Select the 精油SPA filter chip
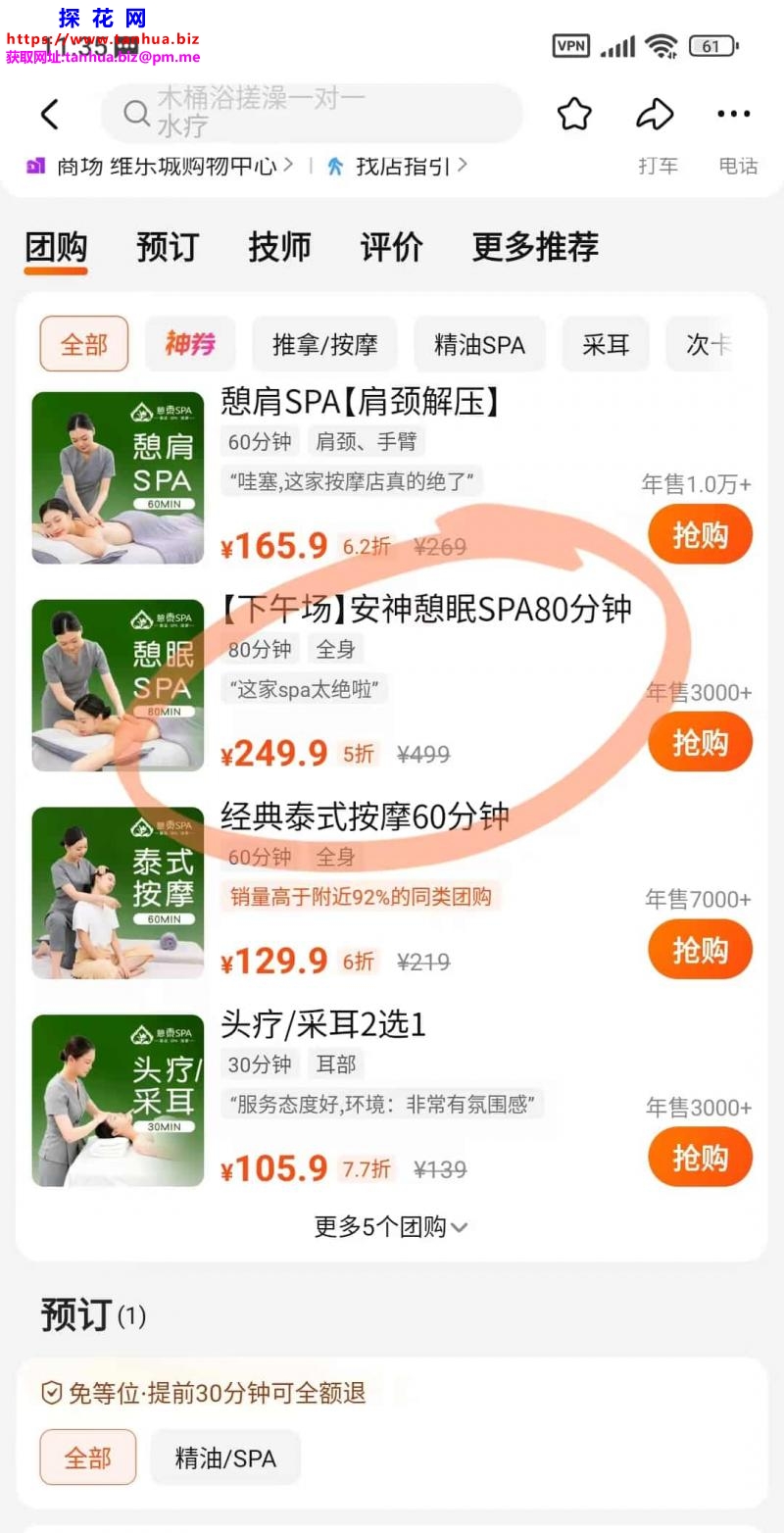 pyautogui.click(x=479, y=344)
